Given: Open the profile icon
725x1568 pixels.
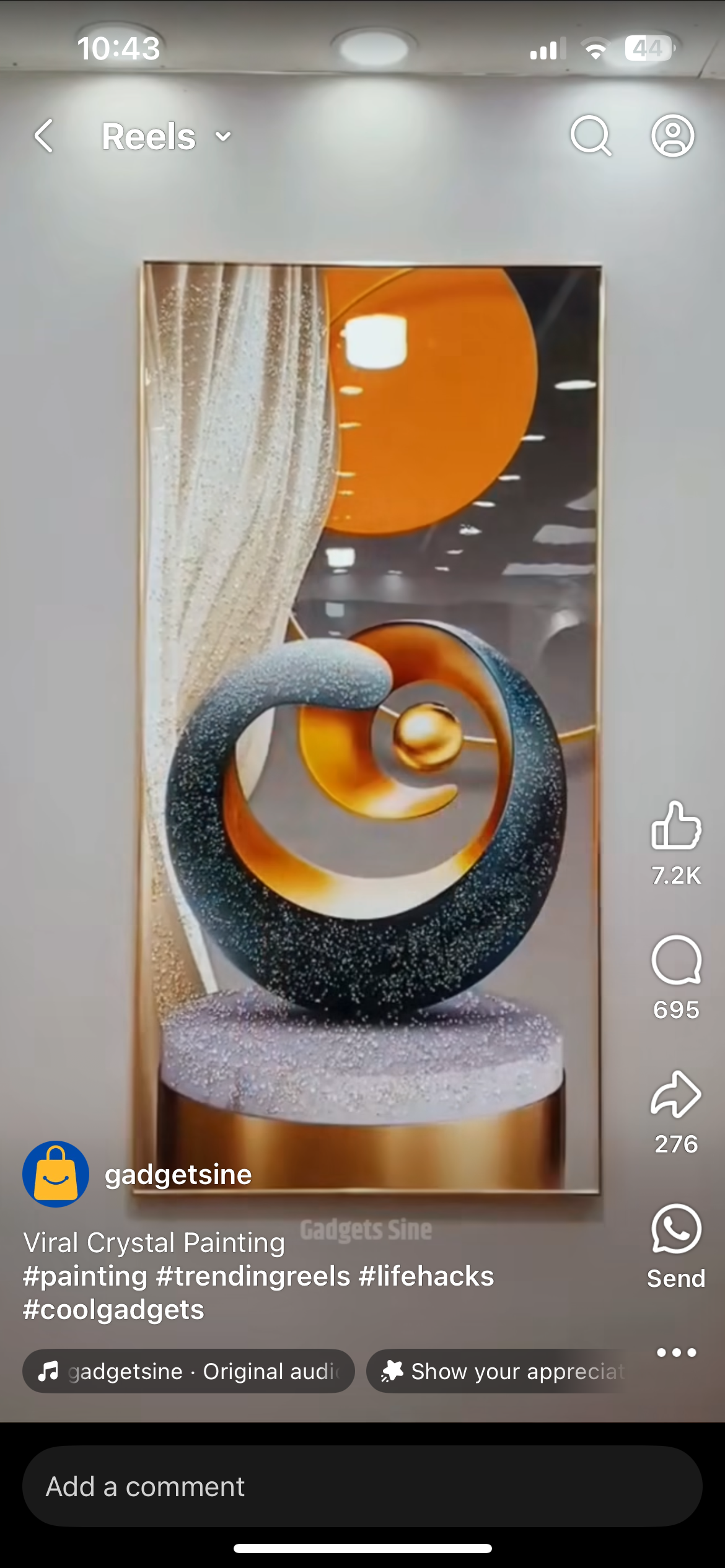Looking at the screenshot, I should coord(672,136).
